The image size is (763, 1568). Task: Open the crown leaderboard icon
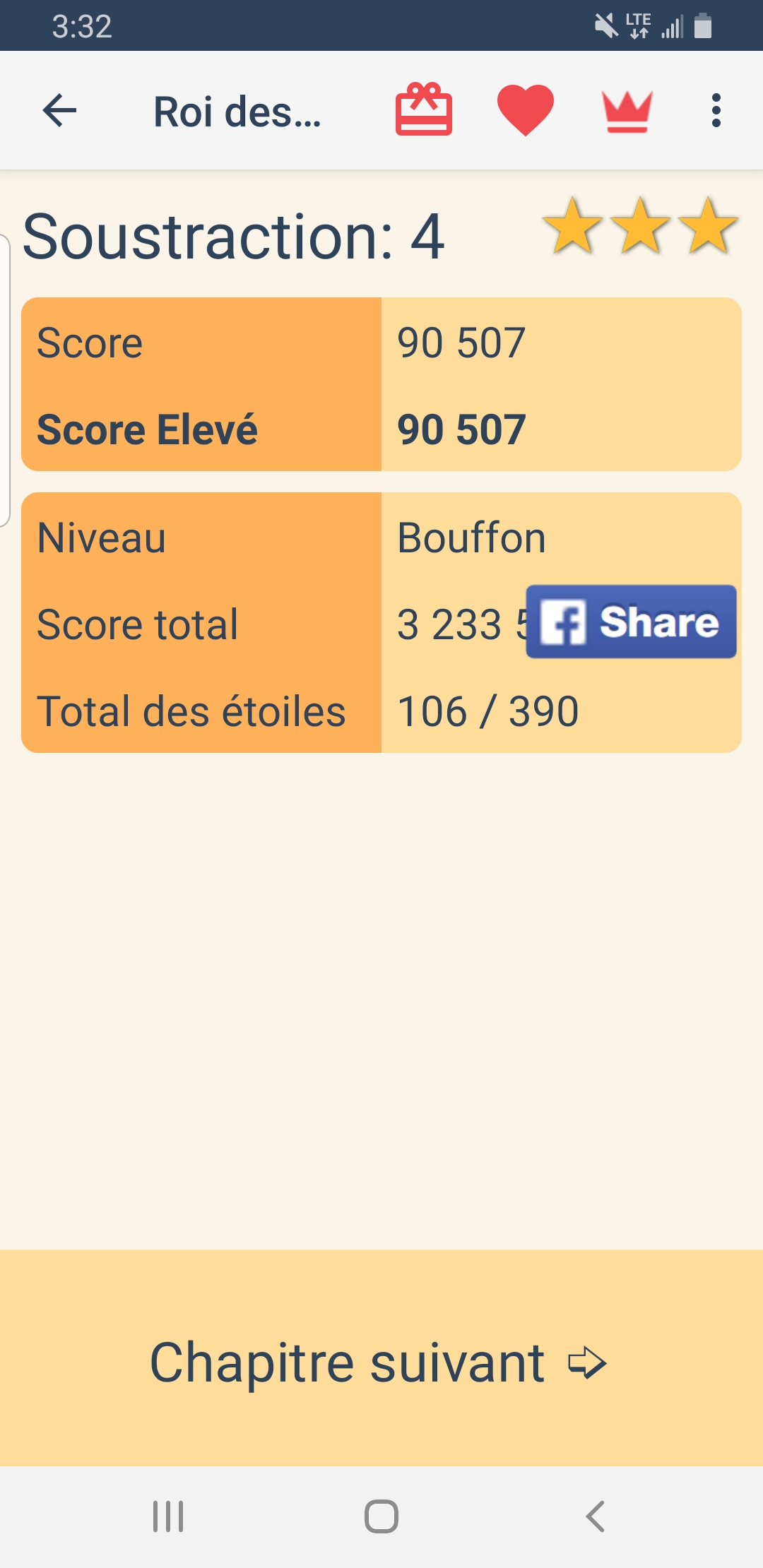pyautogui.click(x=627, y=111)
